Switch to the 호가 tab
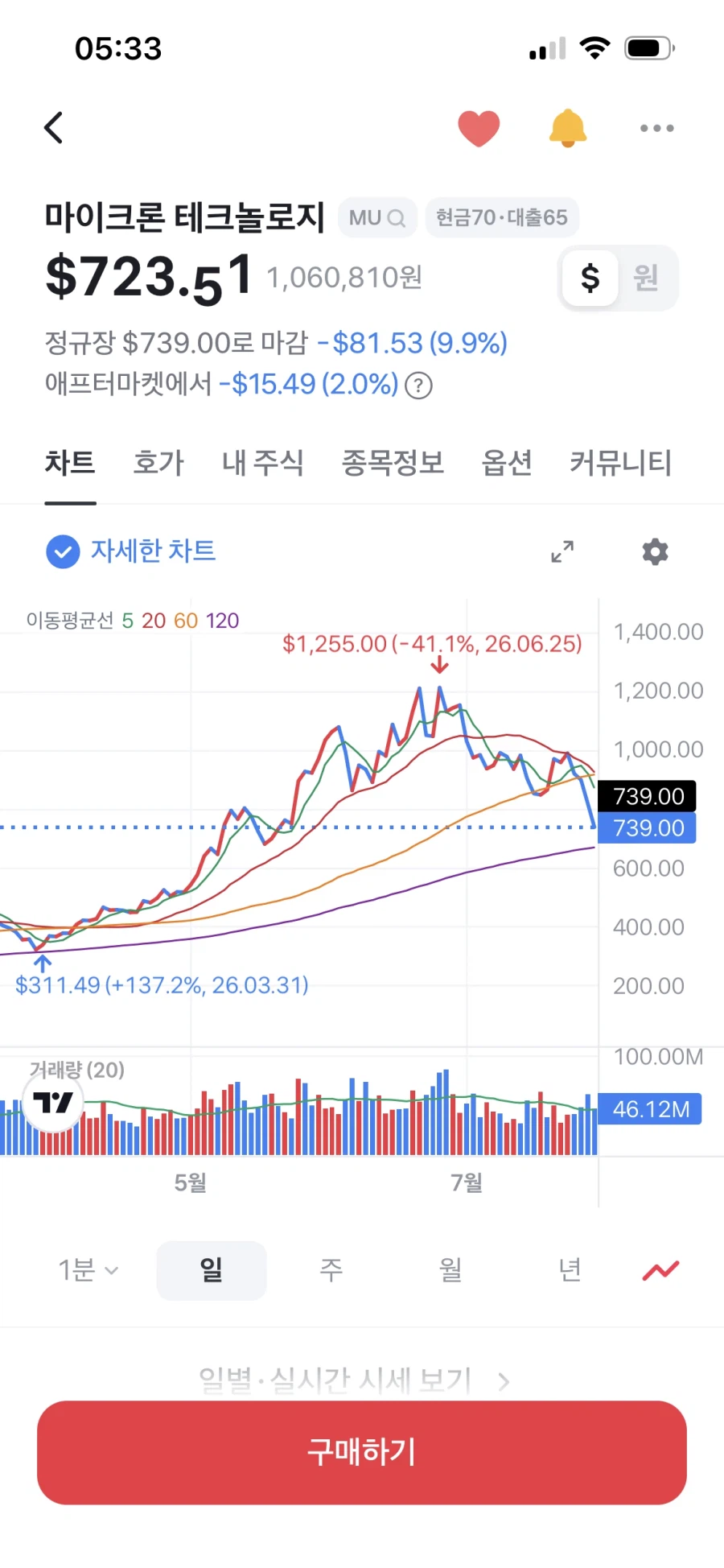Viewport: 724px width, 1568px height. click(x=158, y=463)
